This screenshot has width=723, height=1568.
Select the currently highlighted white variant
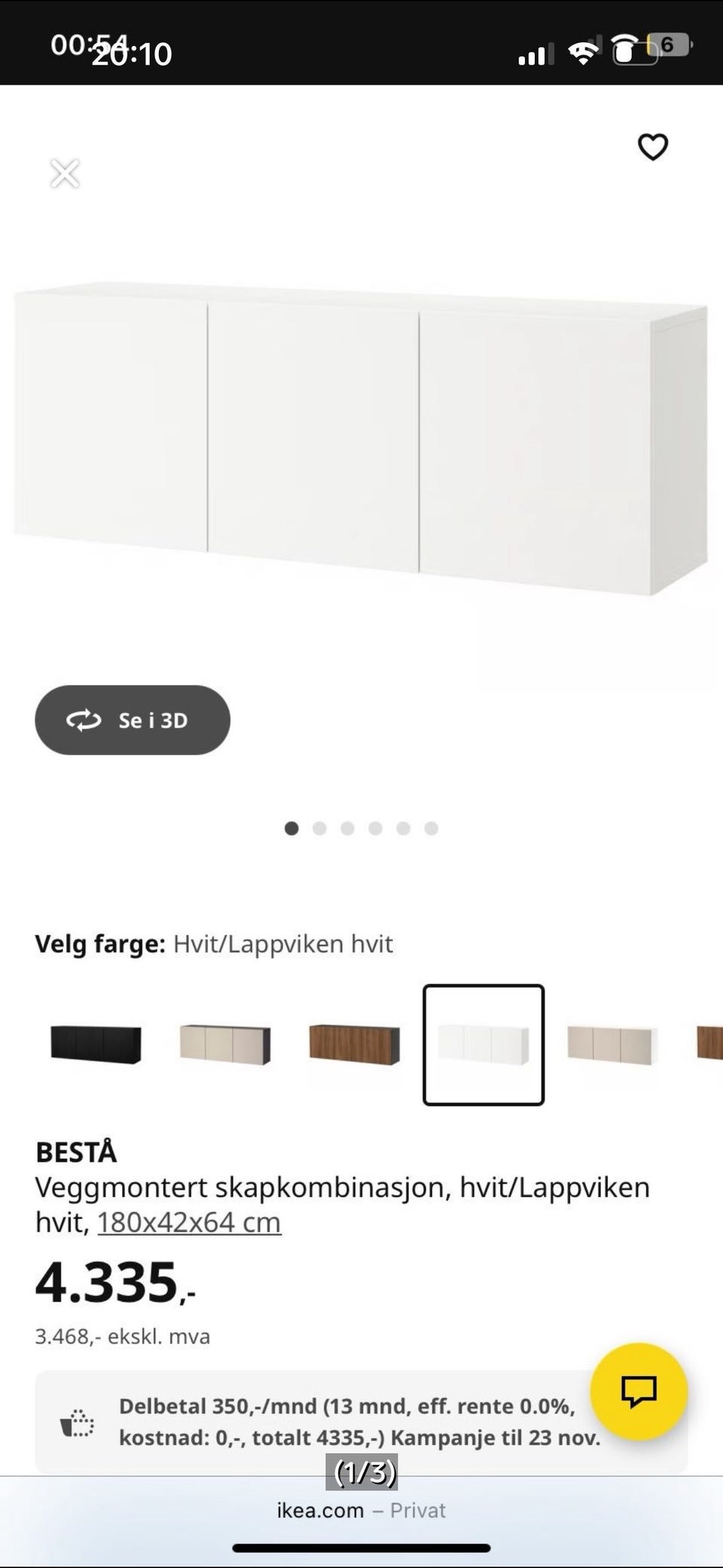(x=484, y=1044)
